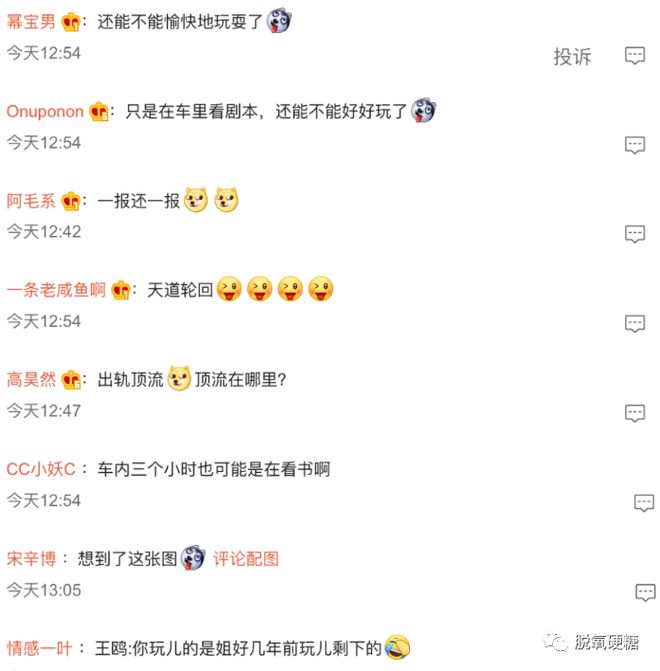View the 评论配图 image link
This screenshot has width=660, height=671.
245,558
